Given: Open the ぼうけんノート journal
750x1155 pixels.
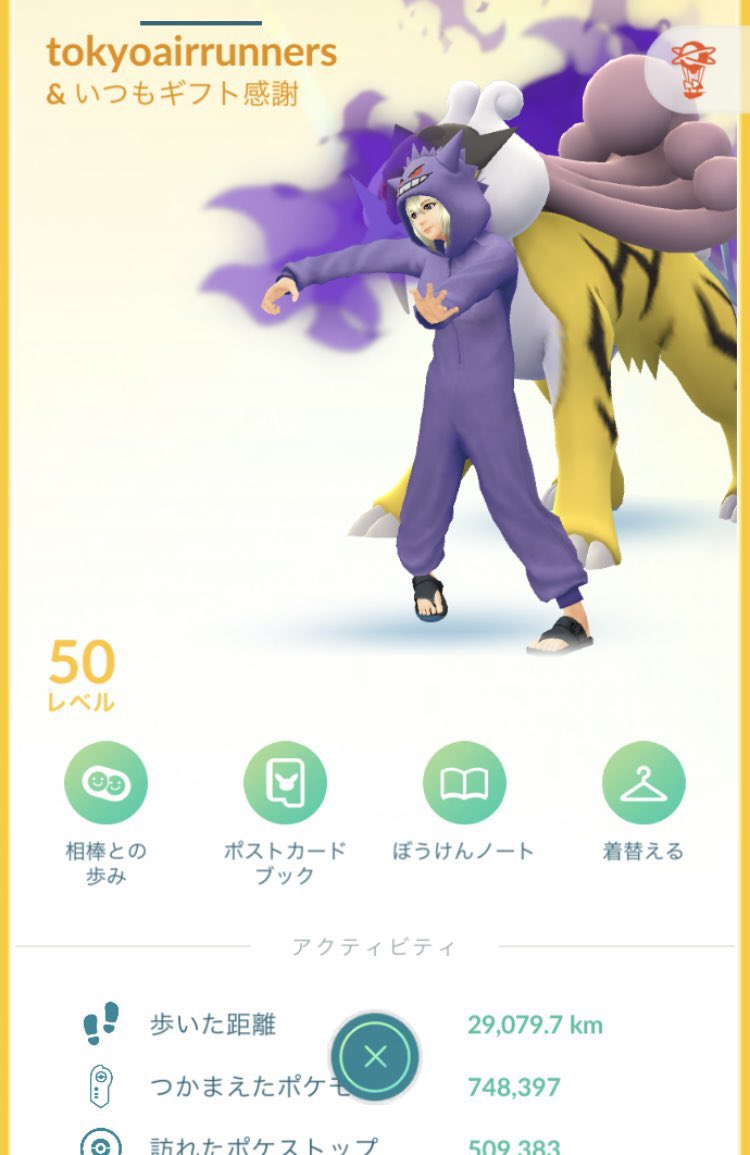Looking at the screenshot, I should click(464, 783).
